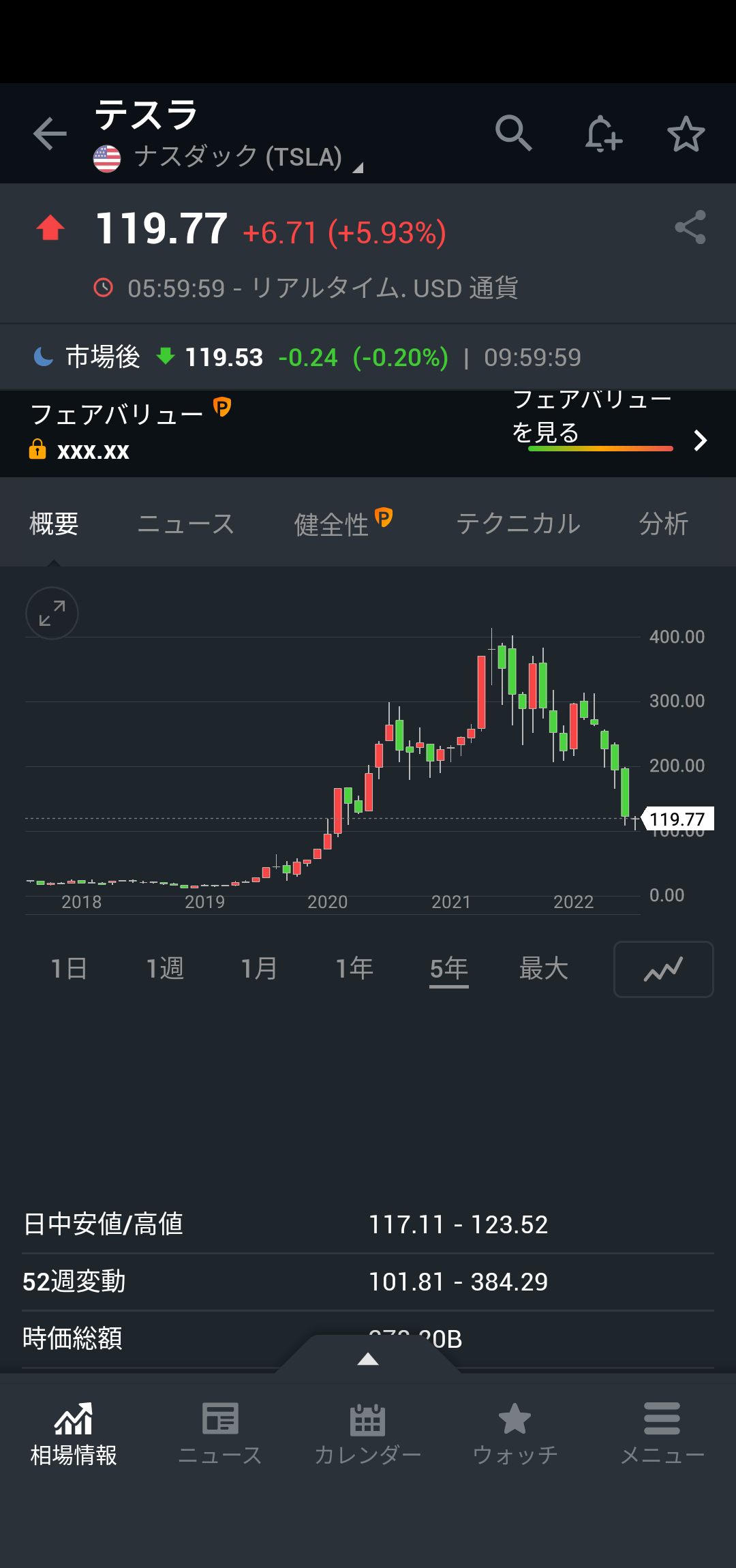The height and width of the screenshot is (1568, 736).
Task: Switch to the 健全性 tab
Action: (332, 524)
